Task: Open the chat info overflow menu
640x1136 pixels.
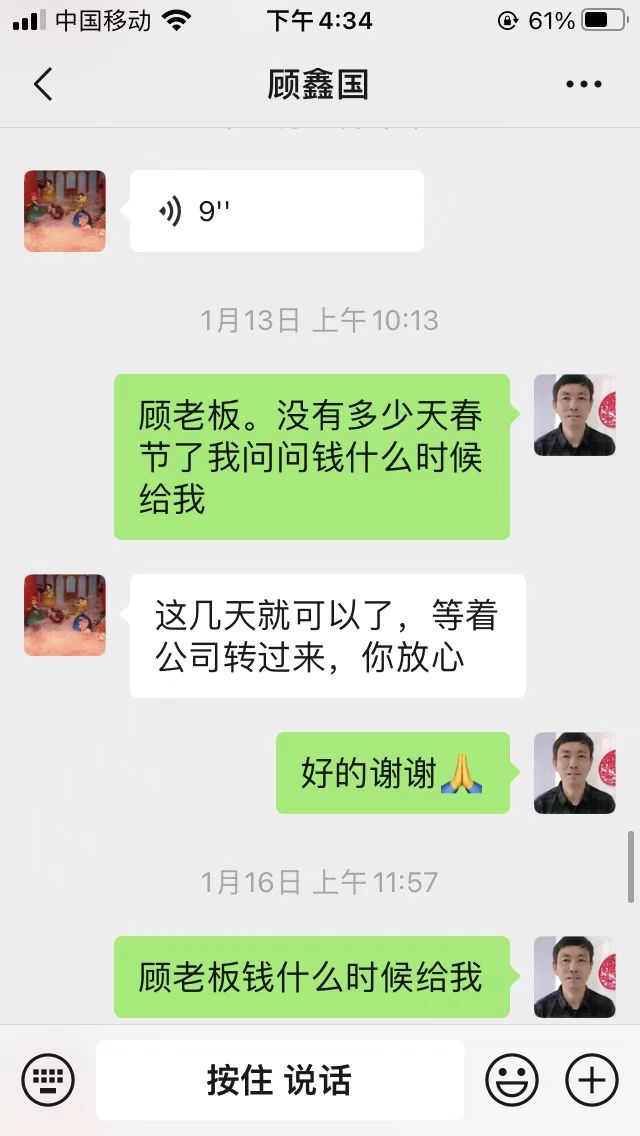Action: click(x=584, y=85)
